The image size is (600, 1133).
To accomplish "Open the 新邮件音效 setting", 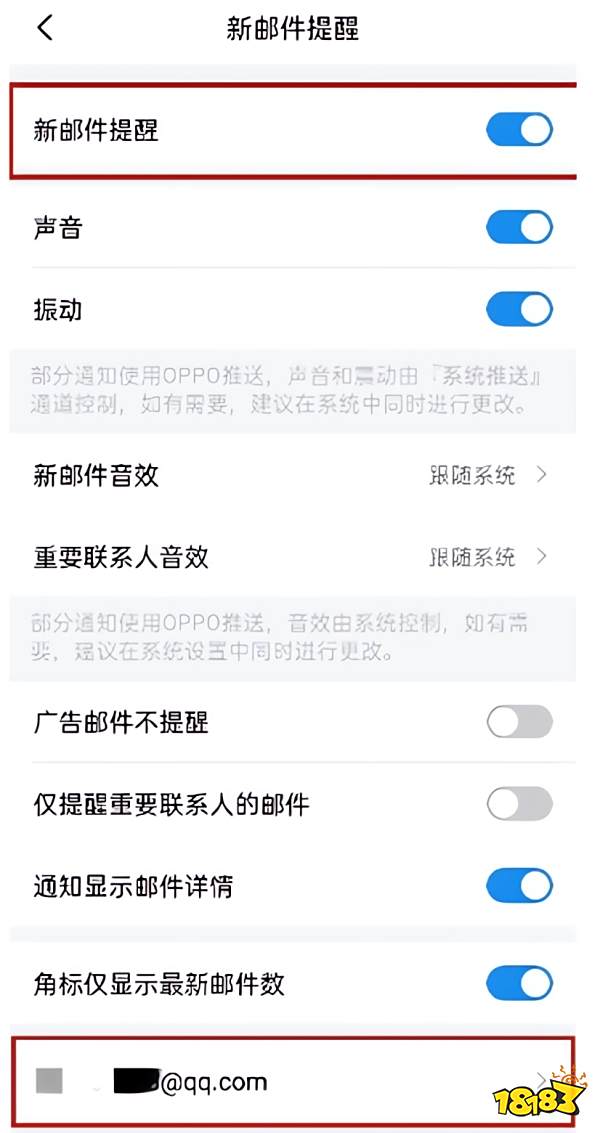I will tap(293, 475).
